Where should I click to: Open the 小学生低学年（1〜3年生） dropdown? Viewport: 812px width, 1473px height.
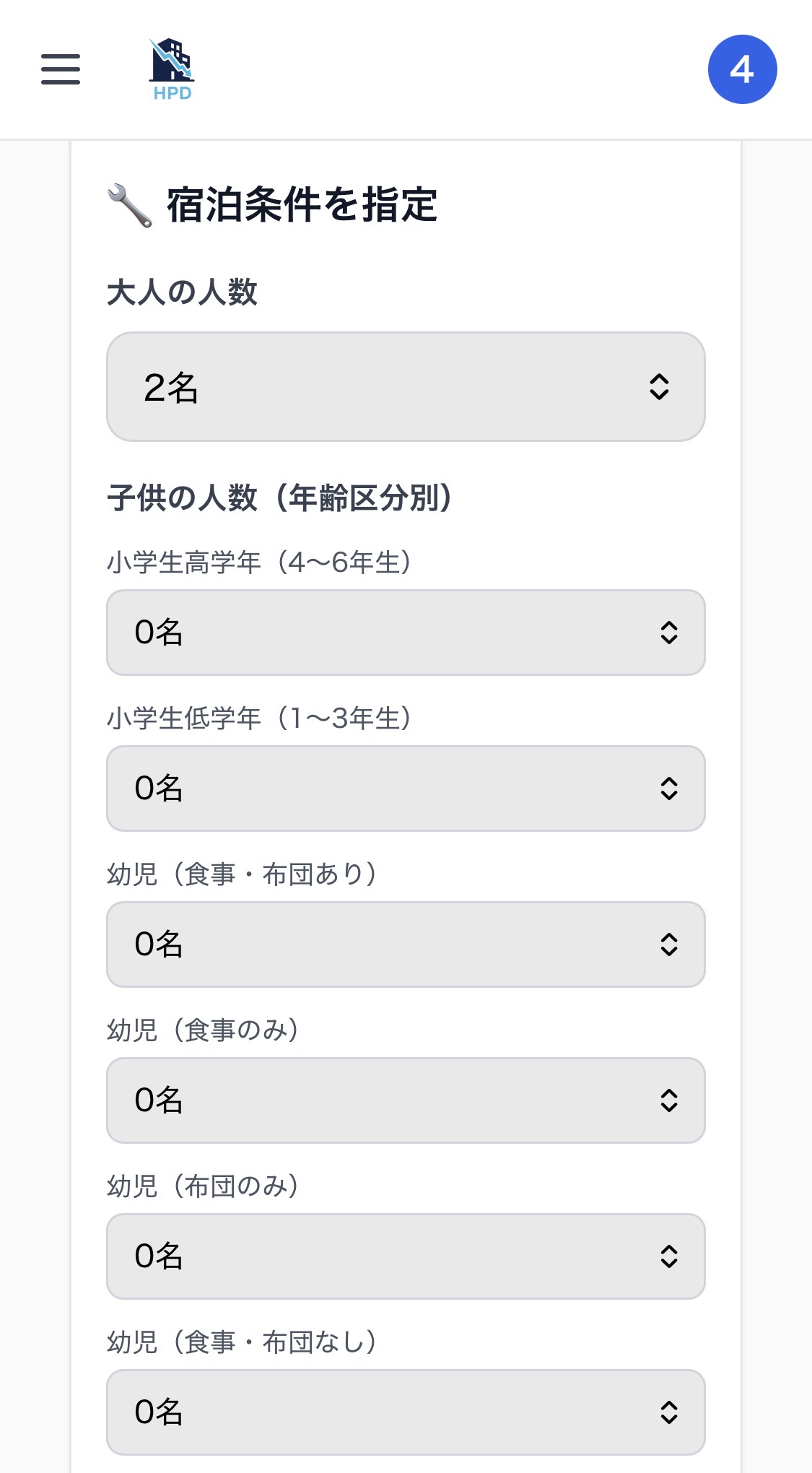tap(406, 788)
